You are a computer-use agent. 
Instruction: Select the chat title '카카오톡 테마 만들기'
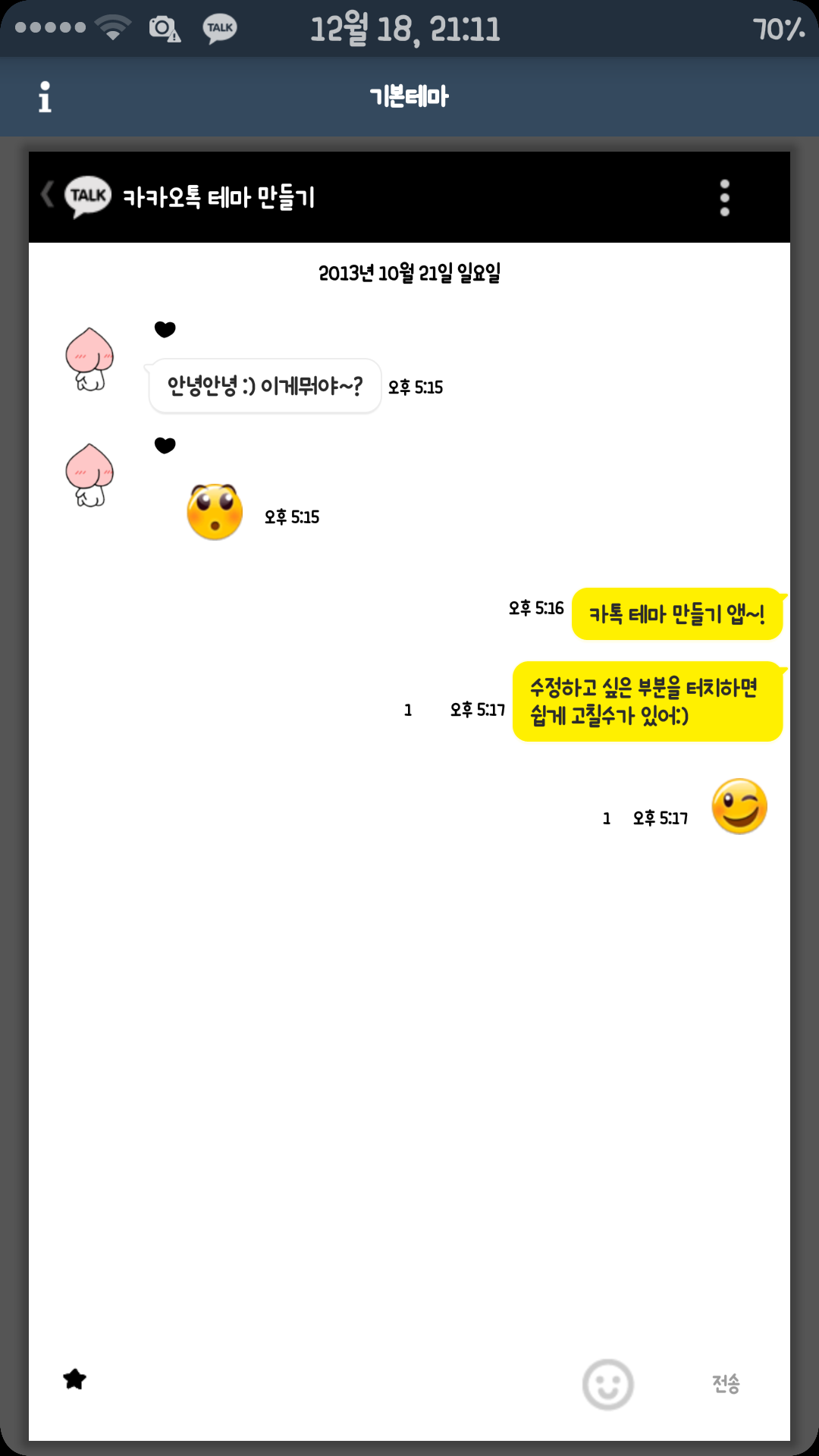click(x=218, y=197)
